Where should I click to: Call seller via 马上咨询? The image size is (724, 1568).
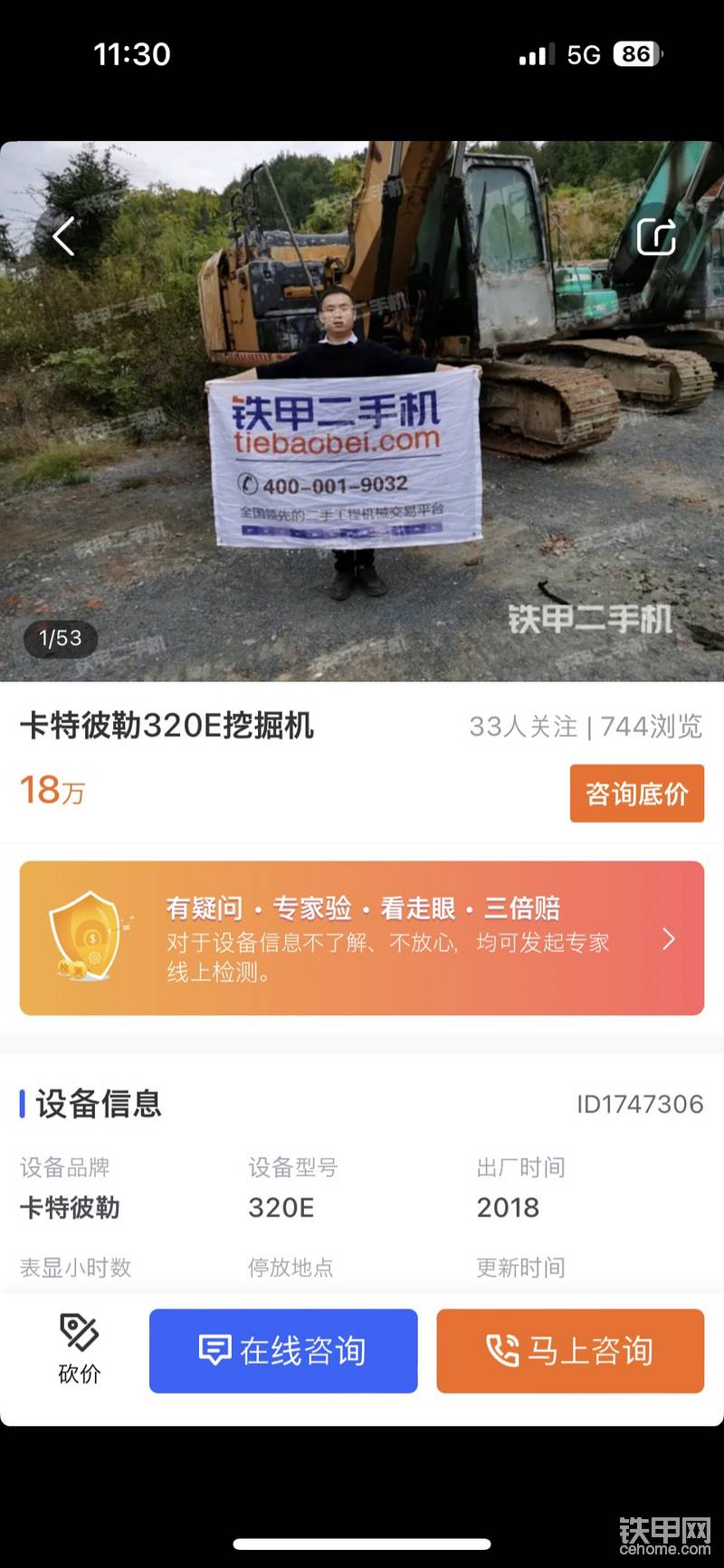(570, 1351)
